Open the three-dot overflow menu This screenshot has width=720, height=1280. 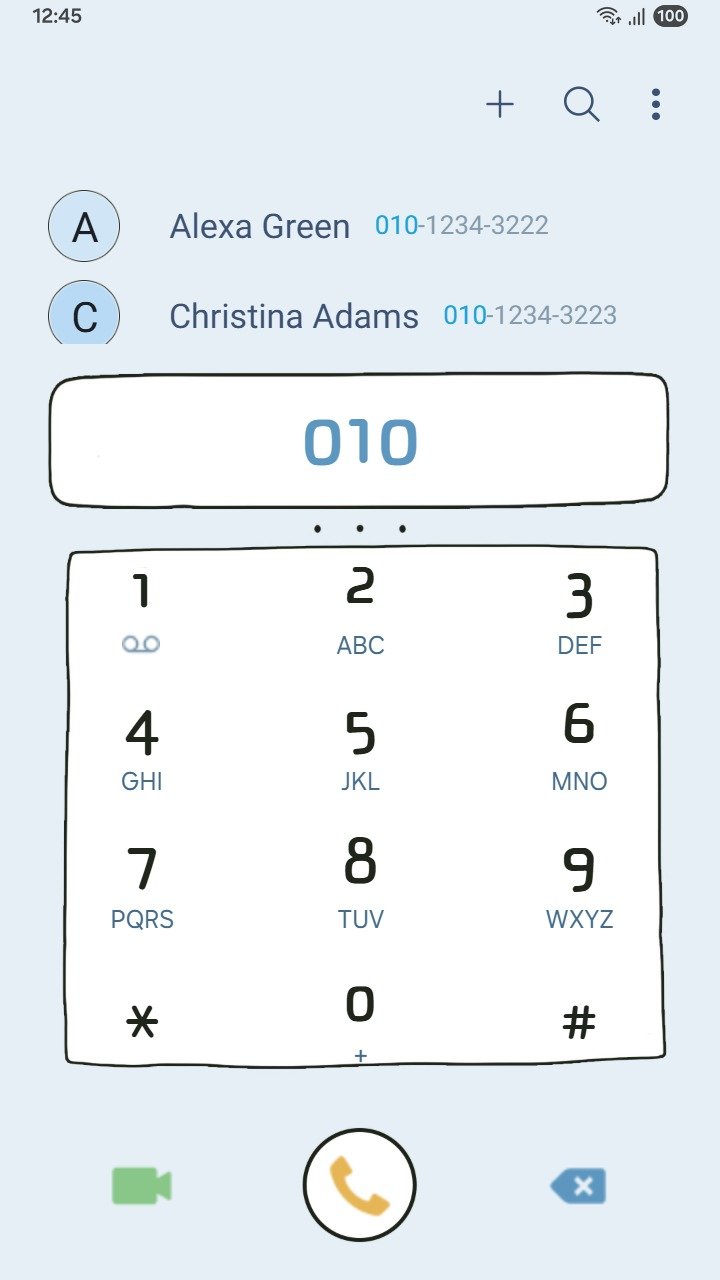(655, 104)
